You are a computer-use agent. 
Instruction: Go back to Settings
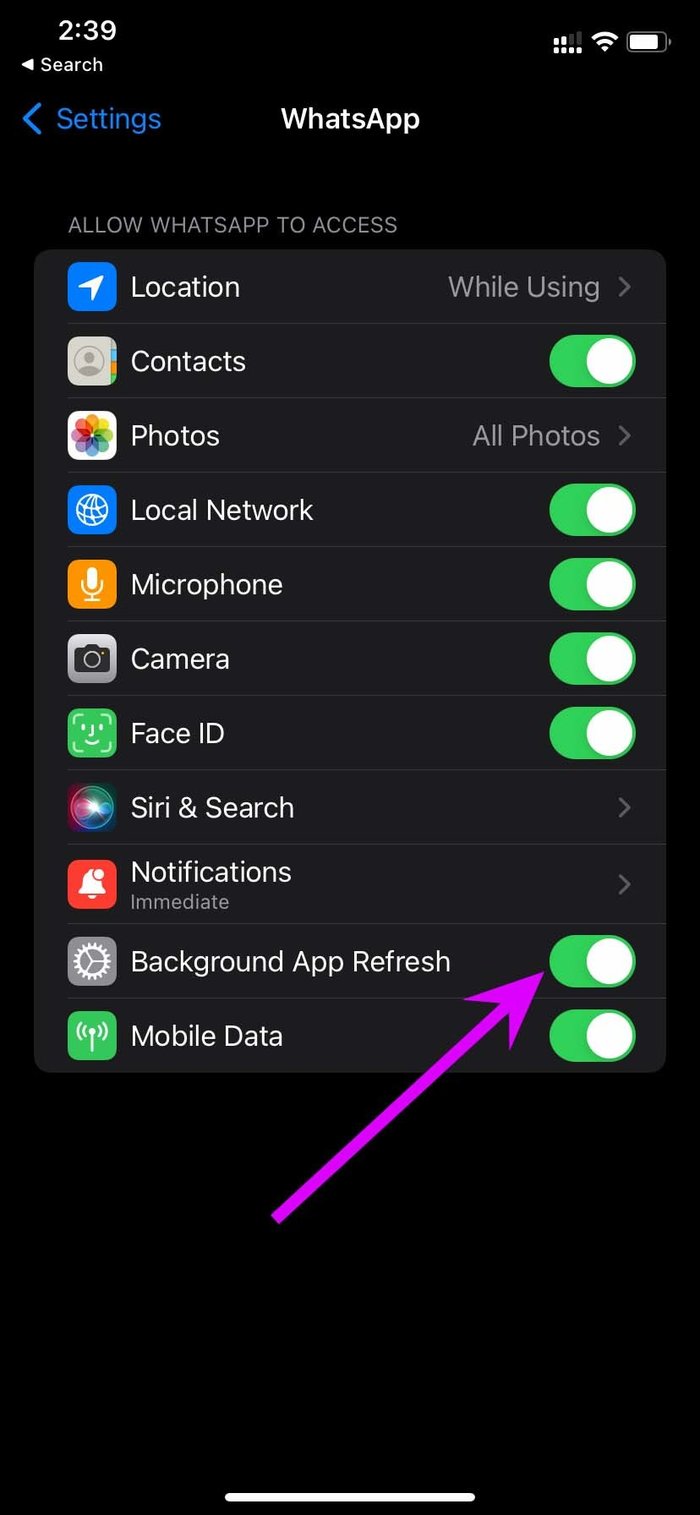click(x=91, y=119)
